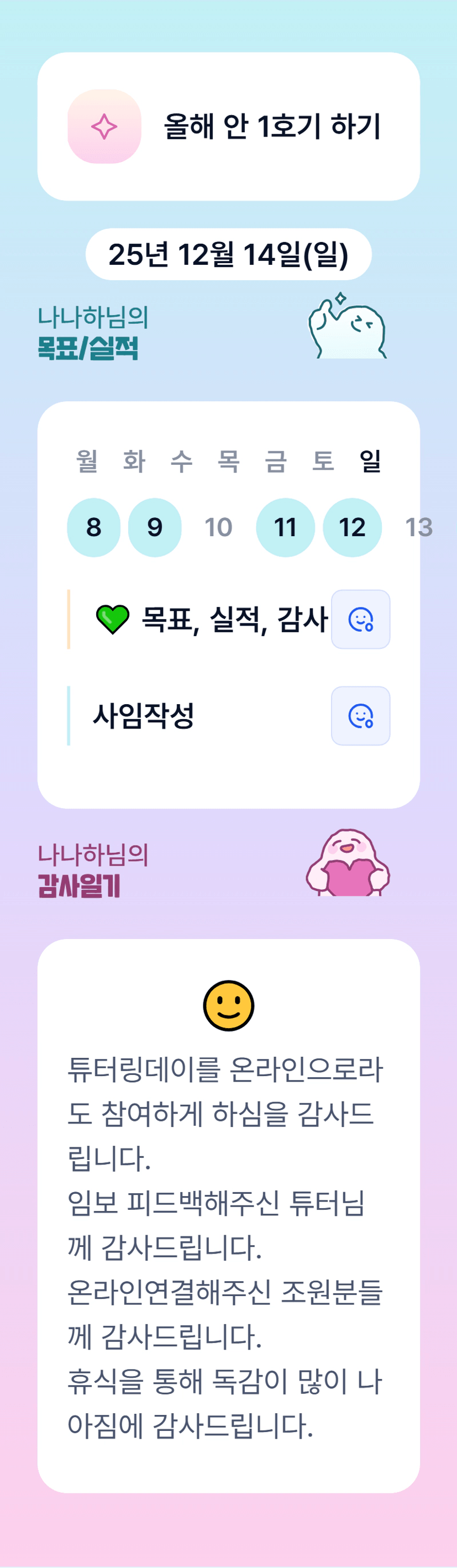
Task: Choose date 10 in the week row
Action: pyautogui.click(x=218, y=527)
